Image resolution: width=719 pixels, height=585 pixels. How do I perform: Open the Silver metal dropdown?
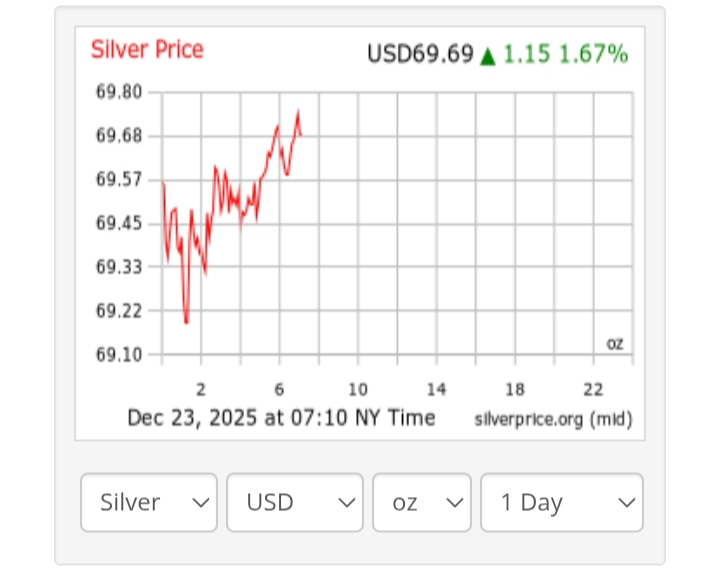pos(149,502)
